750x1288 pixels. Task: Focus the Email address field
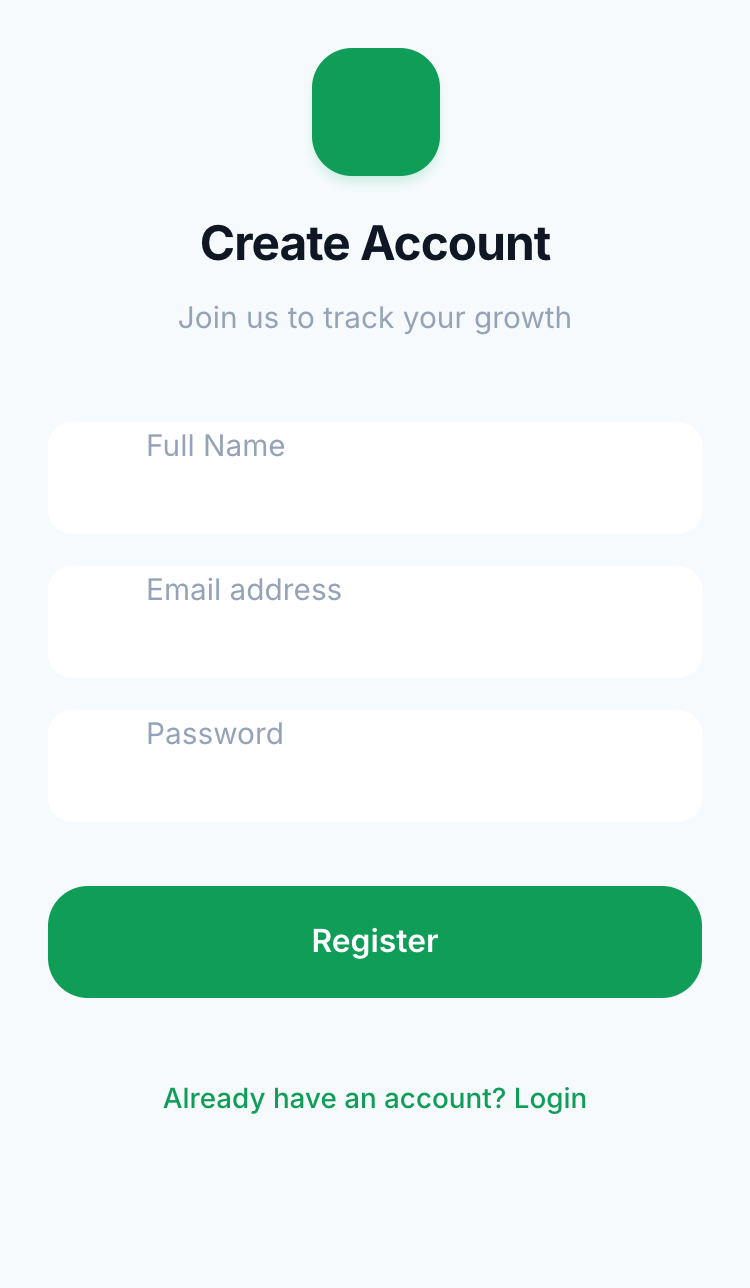[x=375, y=621]
